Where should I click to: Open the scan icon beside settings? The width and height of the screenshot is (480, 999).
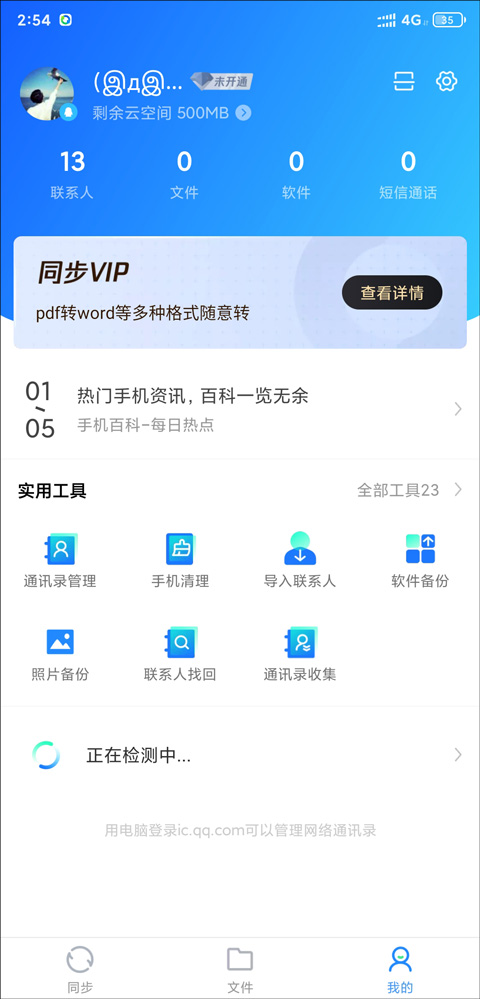coord(404,81)
